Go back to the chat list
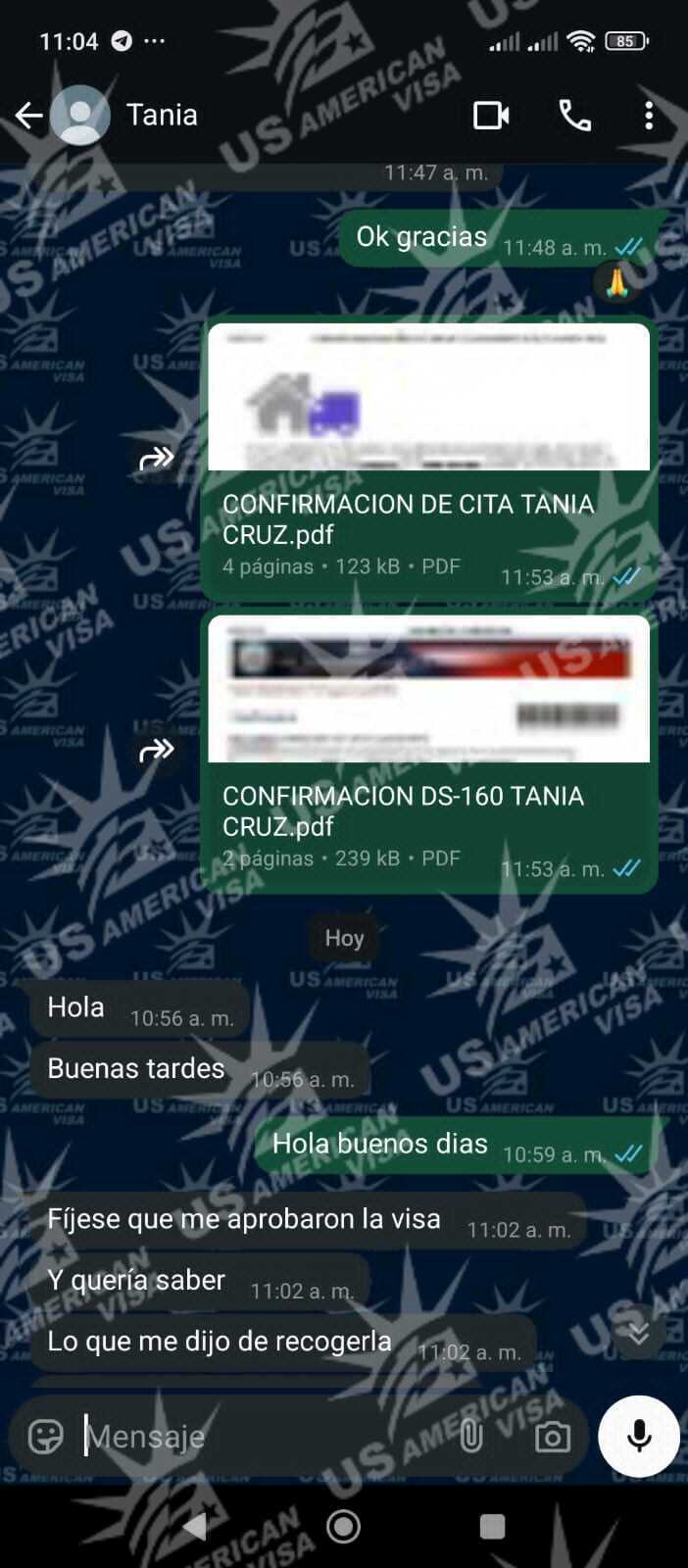This screenshot has height=1568, width=688. (x=28, y=116)
